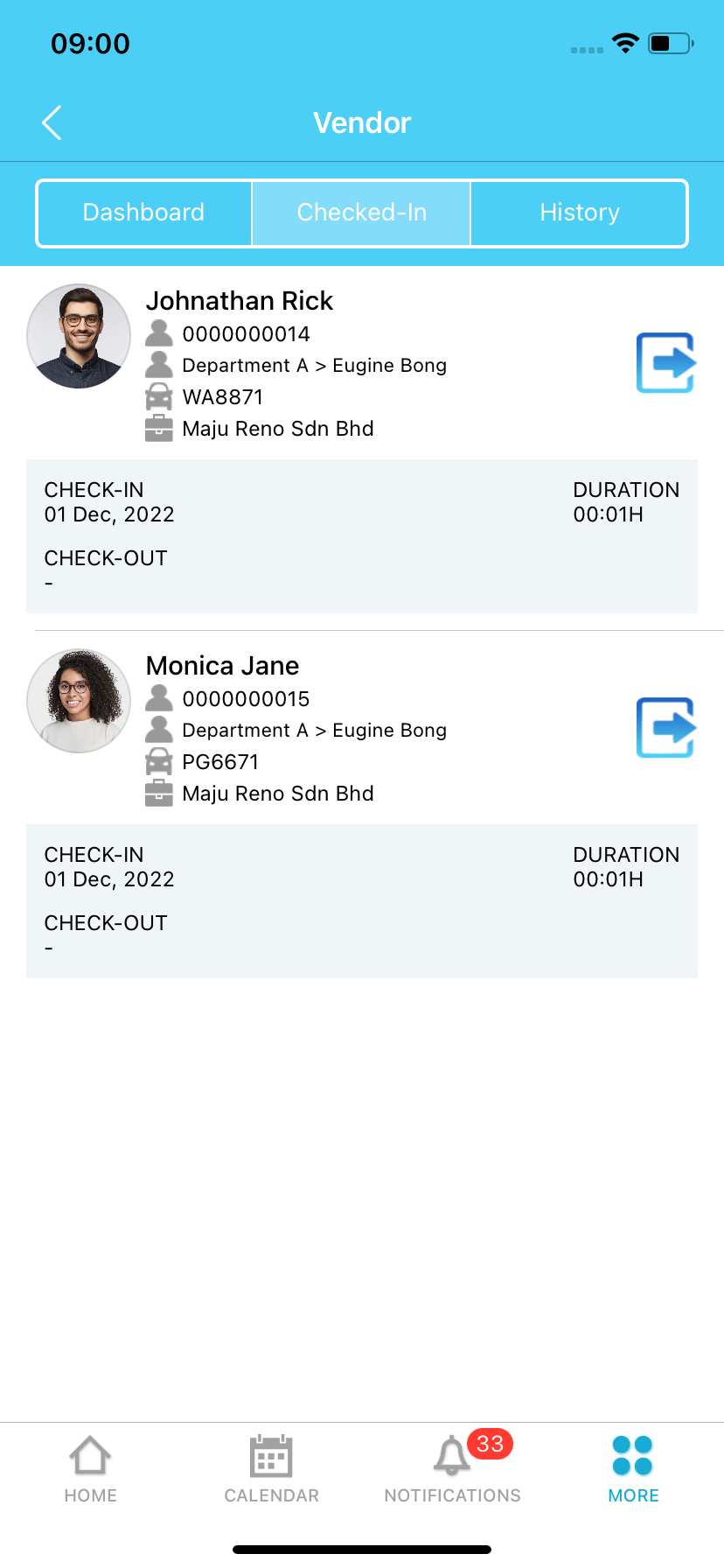This screenshot has height=1568, width=724.
Task: Open Johnathan Rick's vendor entry
Action: tap(362, 448)
